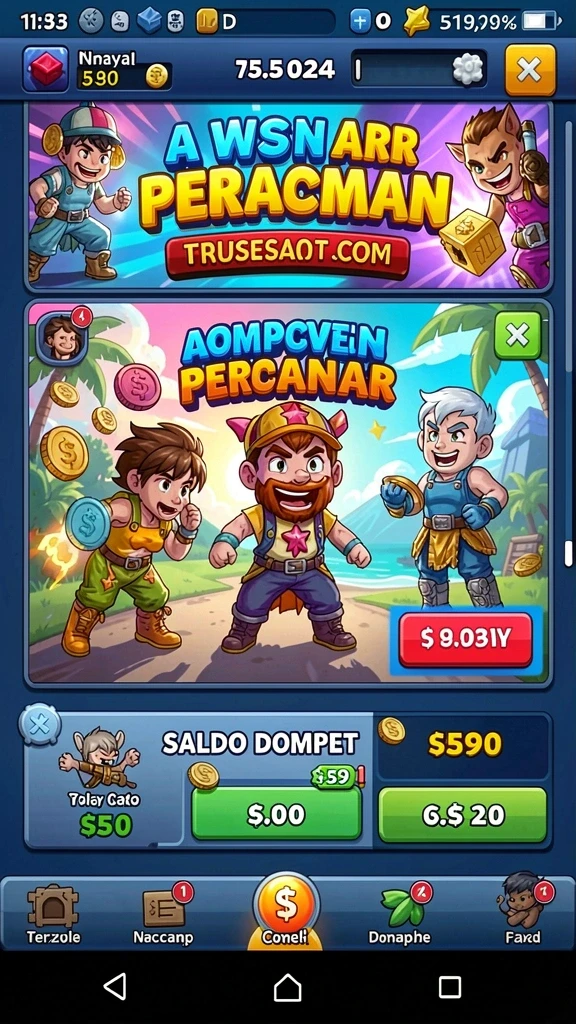Tap the blue plus icon in the top bar

point(360,22)
